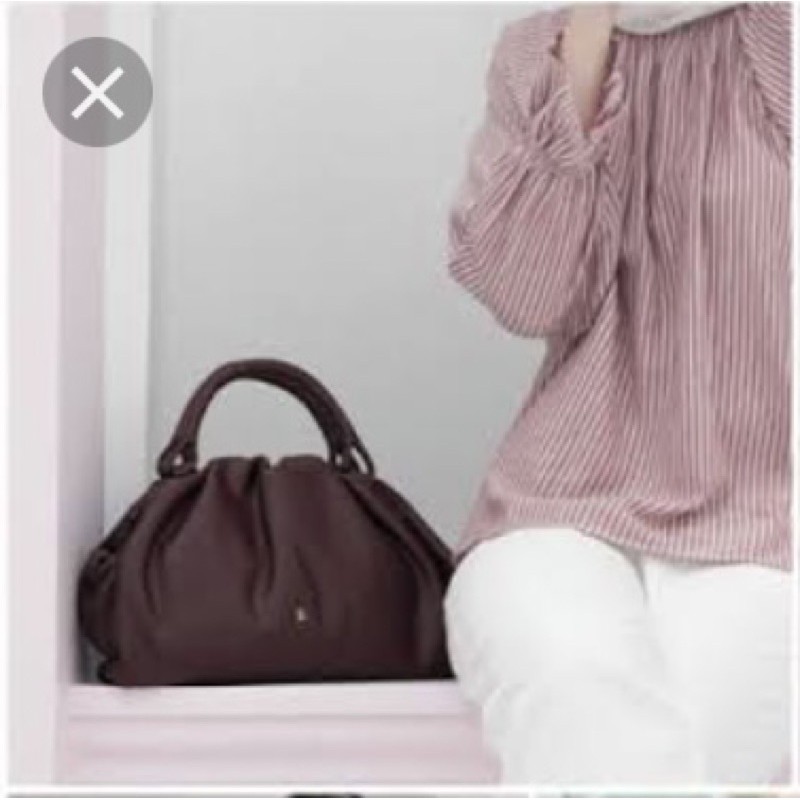This screenshot has height=800, width=800.
Task: Close the full-screen image viewer
Action: [97, 92]
